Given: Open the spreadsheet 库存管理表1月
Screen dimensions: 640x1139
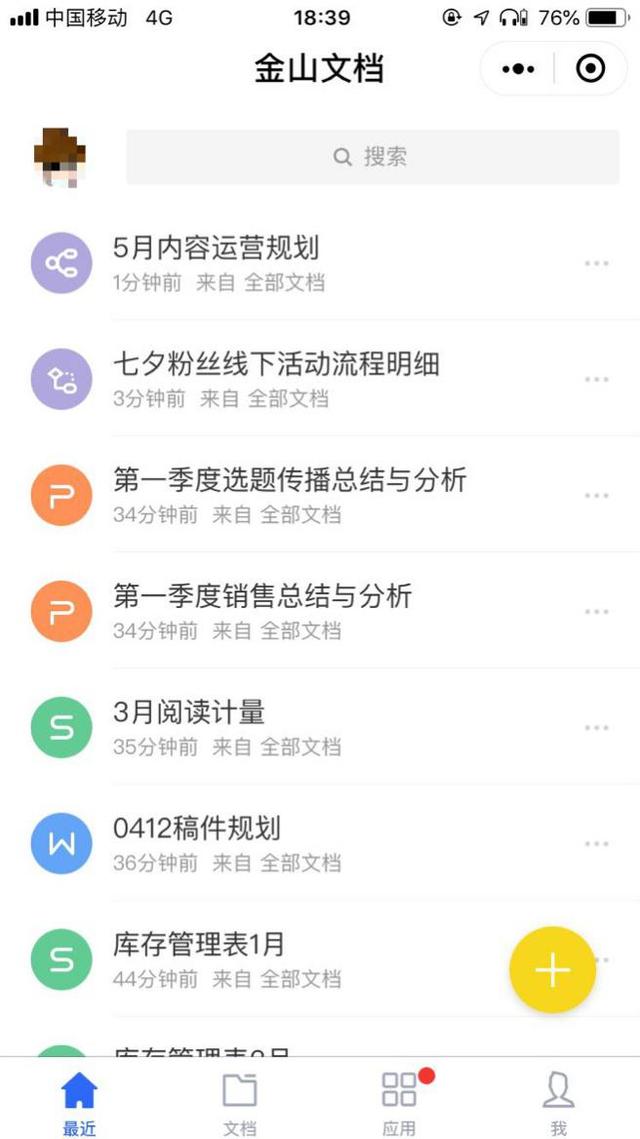Looking at the screenshot, I should click(199, 944).
